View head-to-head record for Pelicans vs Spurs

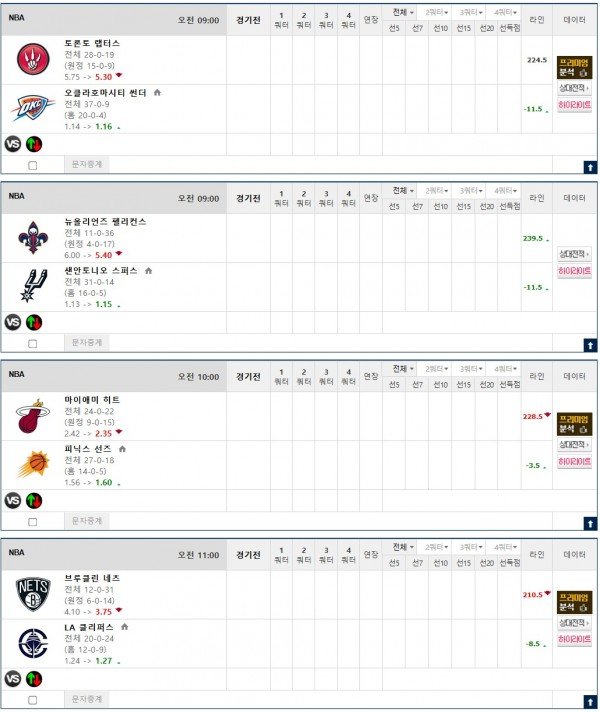(574, 254)
